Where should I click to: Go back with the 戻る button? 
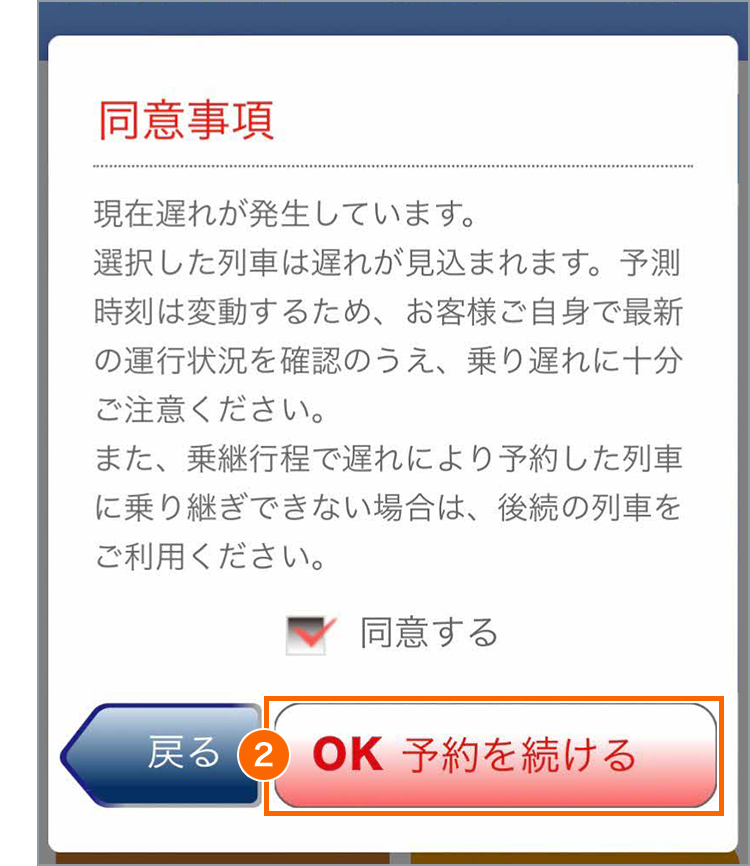tap(170, 754)
